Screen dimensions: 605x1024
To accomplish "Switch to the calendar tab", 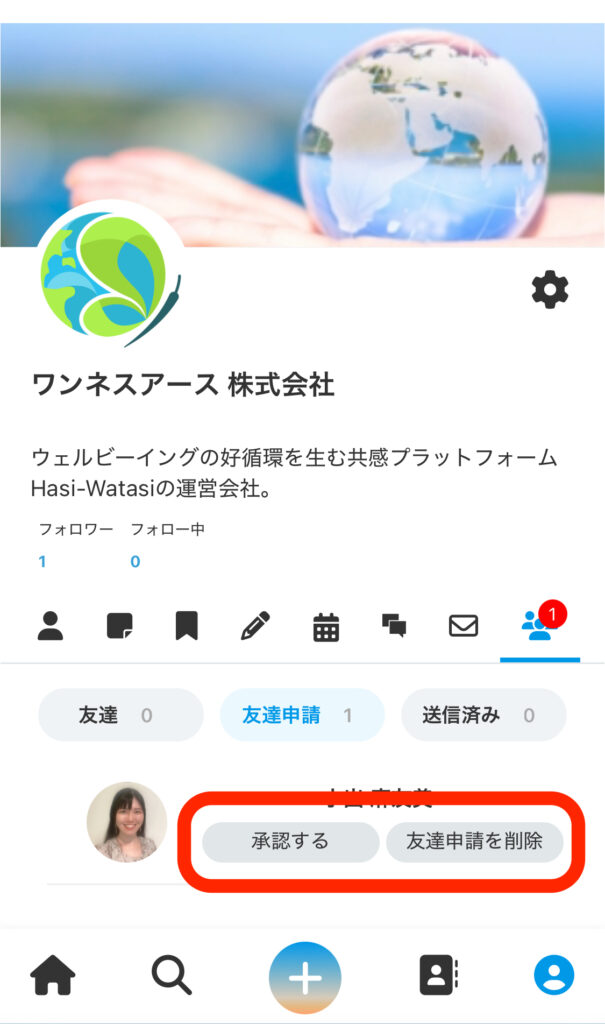I will point(326,627).
